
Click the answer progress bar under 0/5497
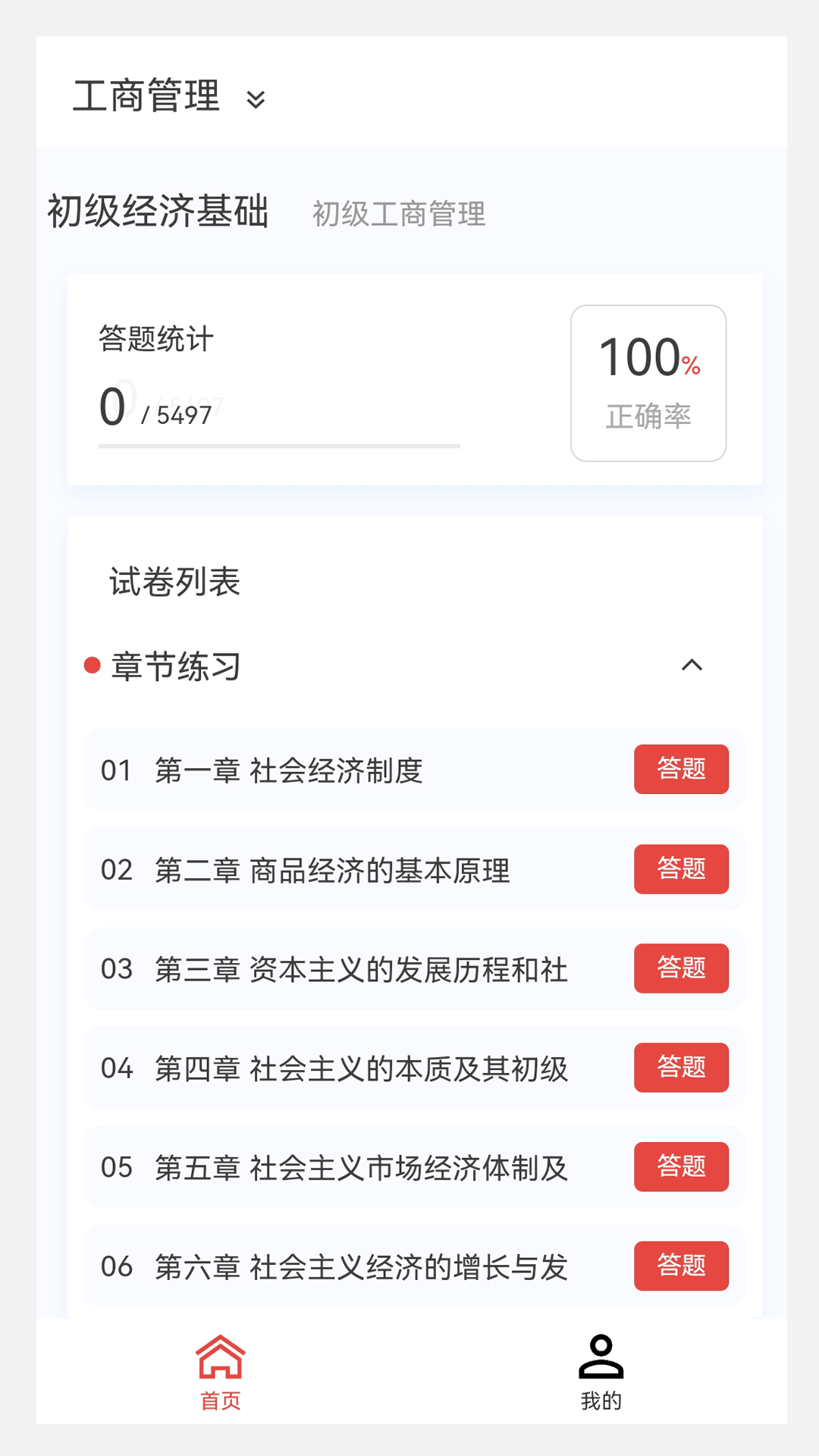click(x=279, y=447)
